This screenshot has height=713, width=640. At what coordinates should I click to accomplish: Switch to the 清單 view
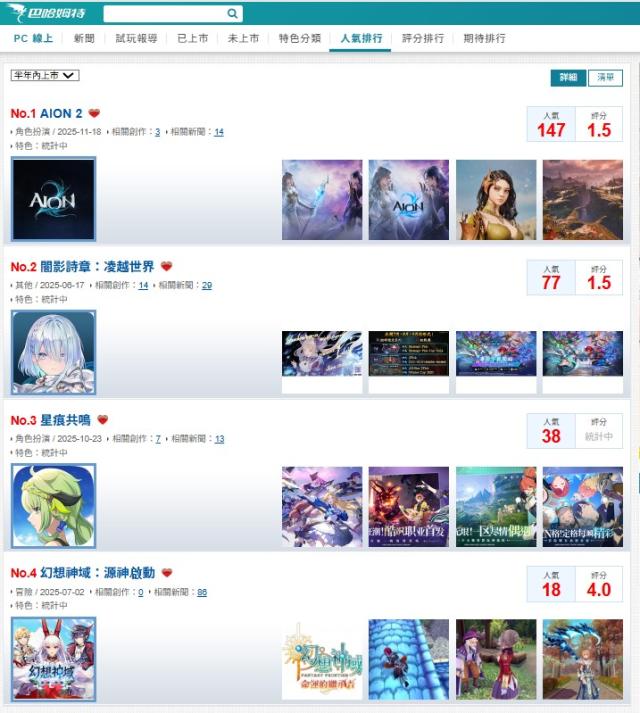tap(605, 77)
